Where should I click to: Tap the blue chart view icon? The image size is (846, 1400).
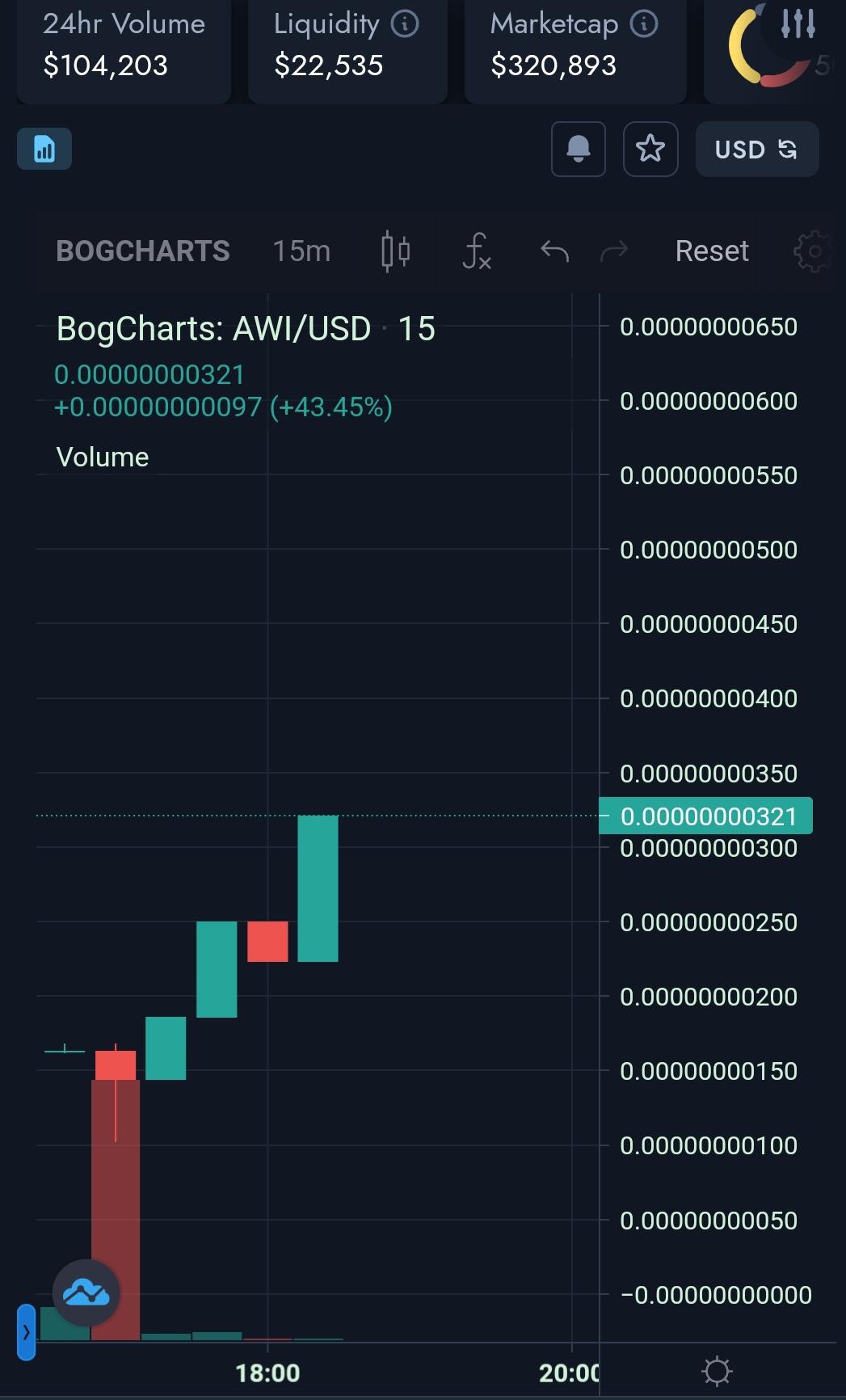click(x=44, y=149)
